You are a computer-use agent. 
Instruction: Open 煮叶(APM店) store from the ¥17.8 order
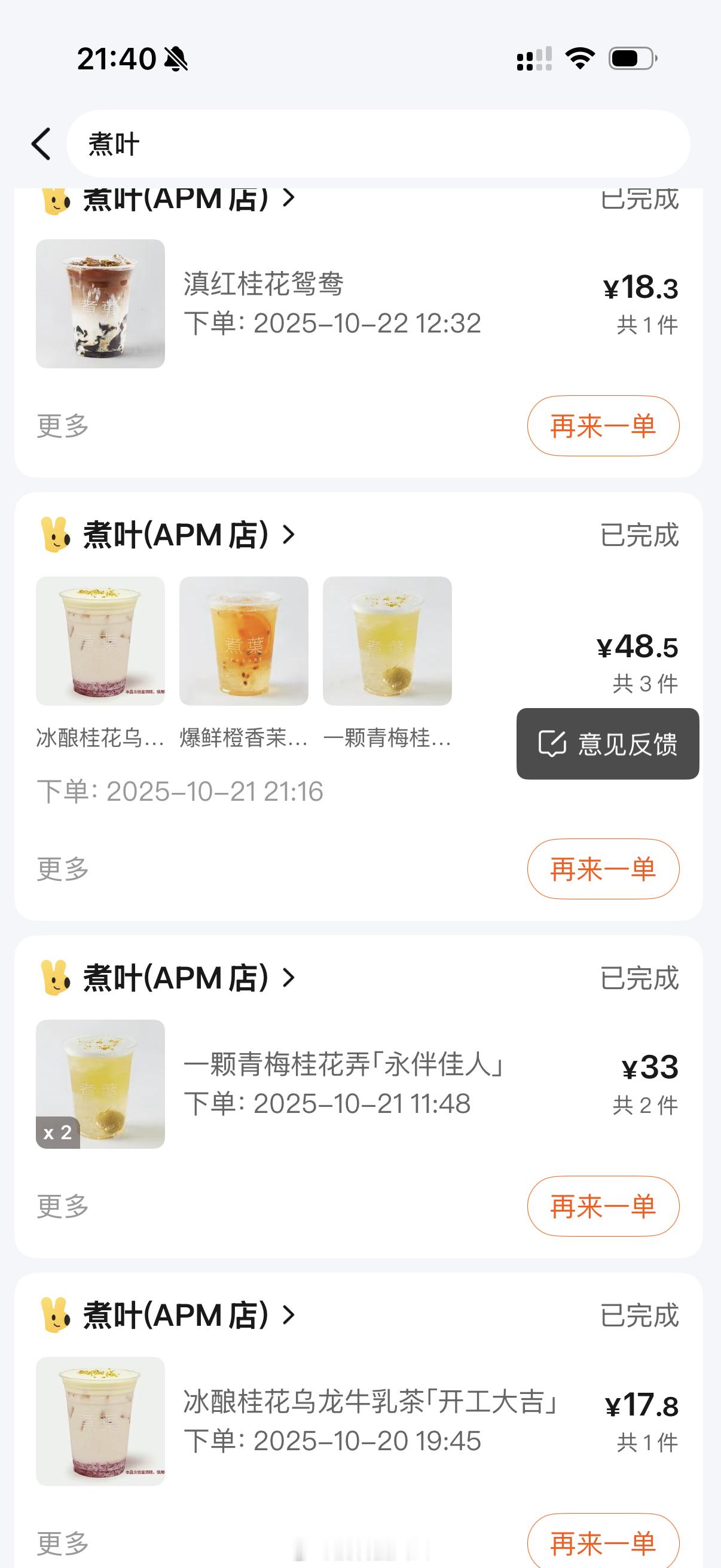(176, 1316)
